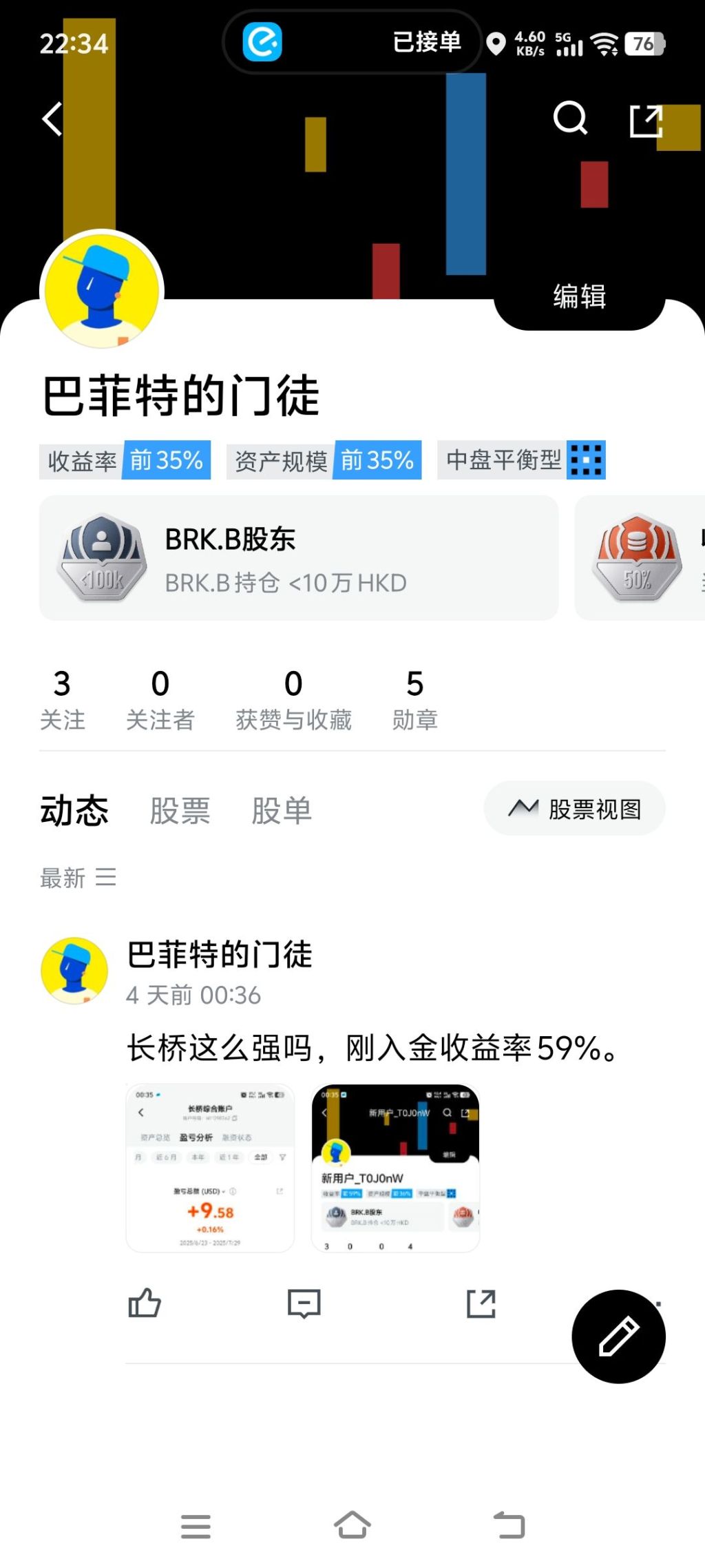Viewport: 705px width, 1568px height.
Task: Open the 最新 sort option
Action: 61,876
